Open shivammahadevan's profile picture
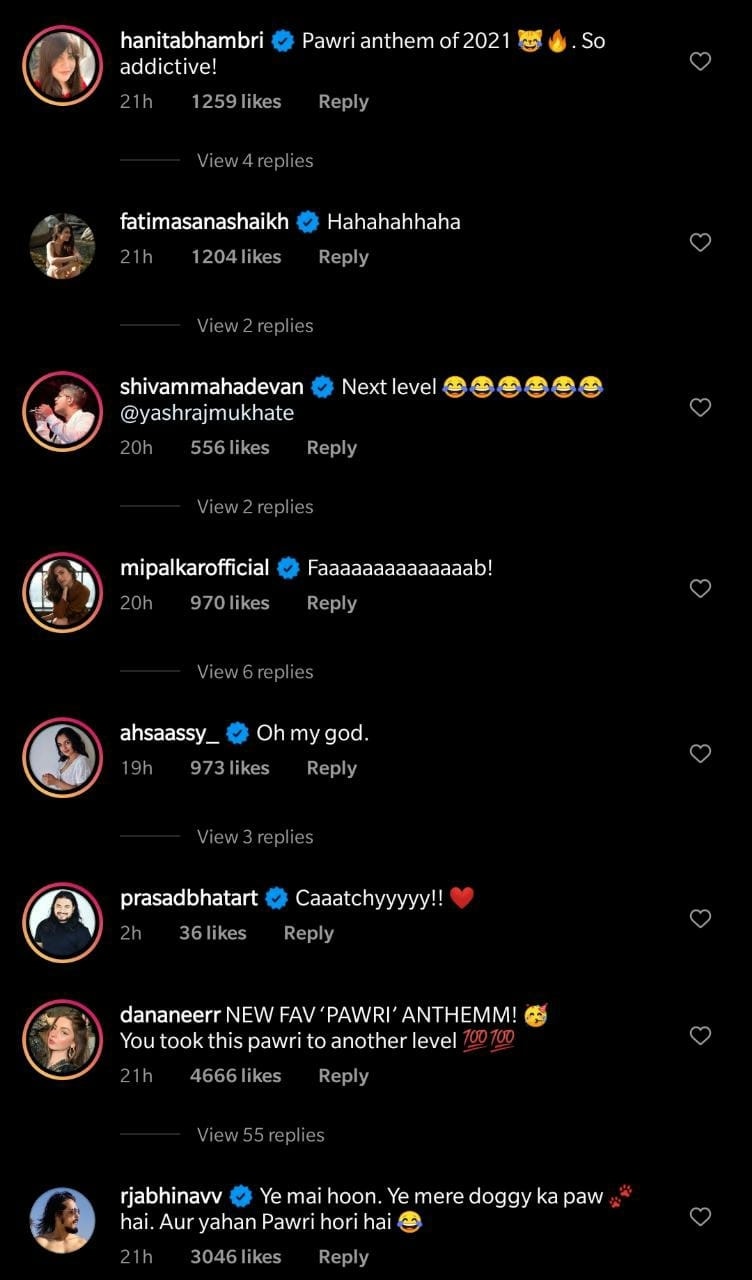Viewport: 752px width, 1280px height. pos(62,410)
